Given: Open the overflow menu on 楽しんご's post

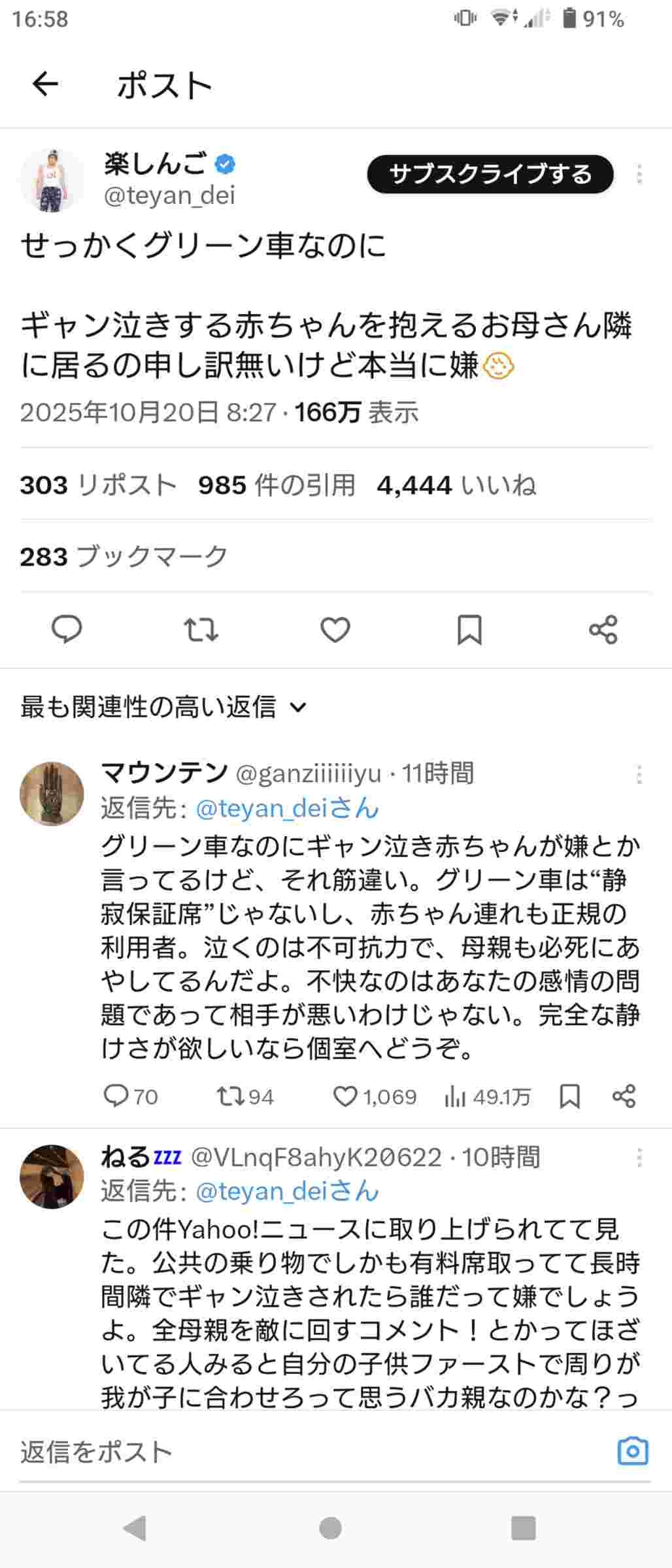Looking at the screenshot, I should tap(639, 174).
